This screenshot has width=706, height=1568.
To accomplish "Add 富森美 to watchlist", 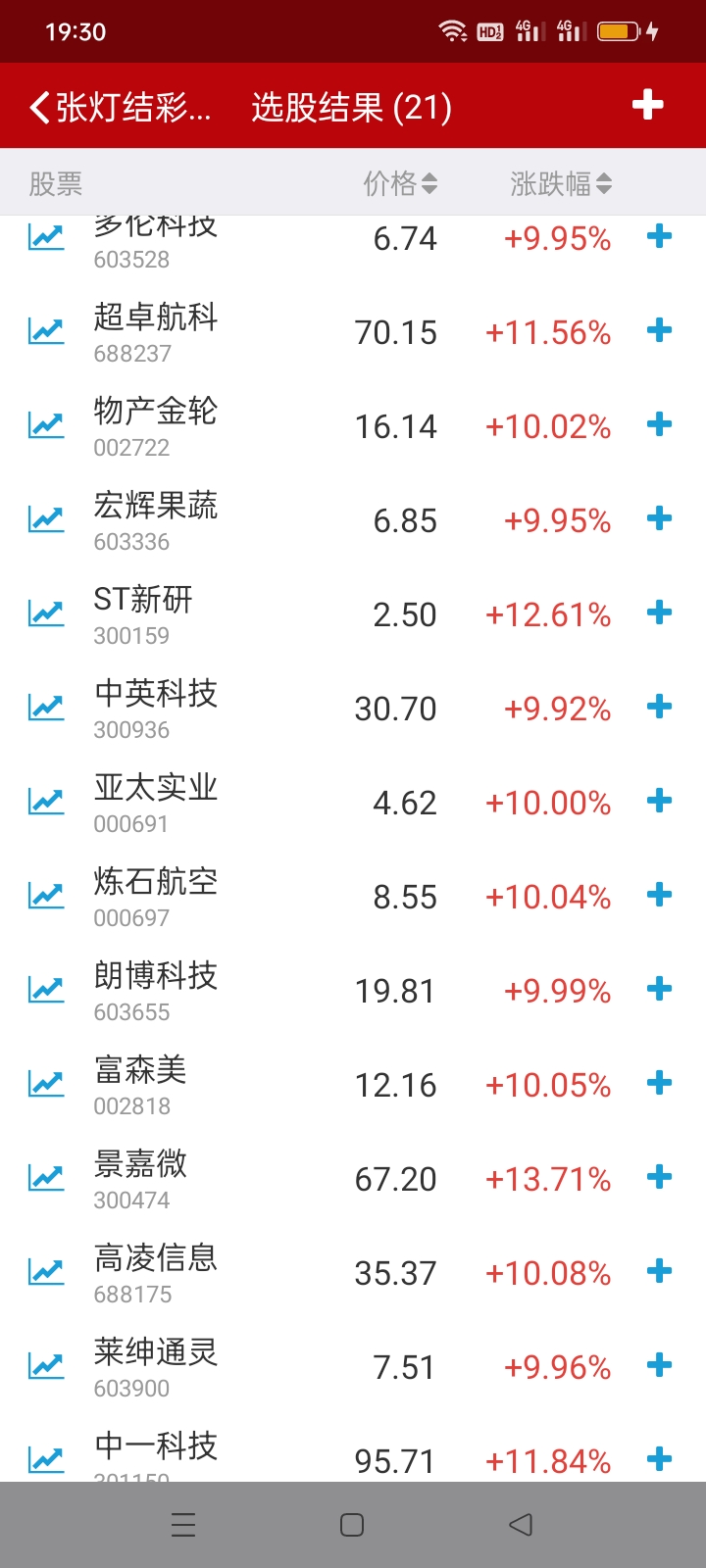I will 660,1083.
